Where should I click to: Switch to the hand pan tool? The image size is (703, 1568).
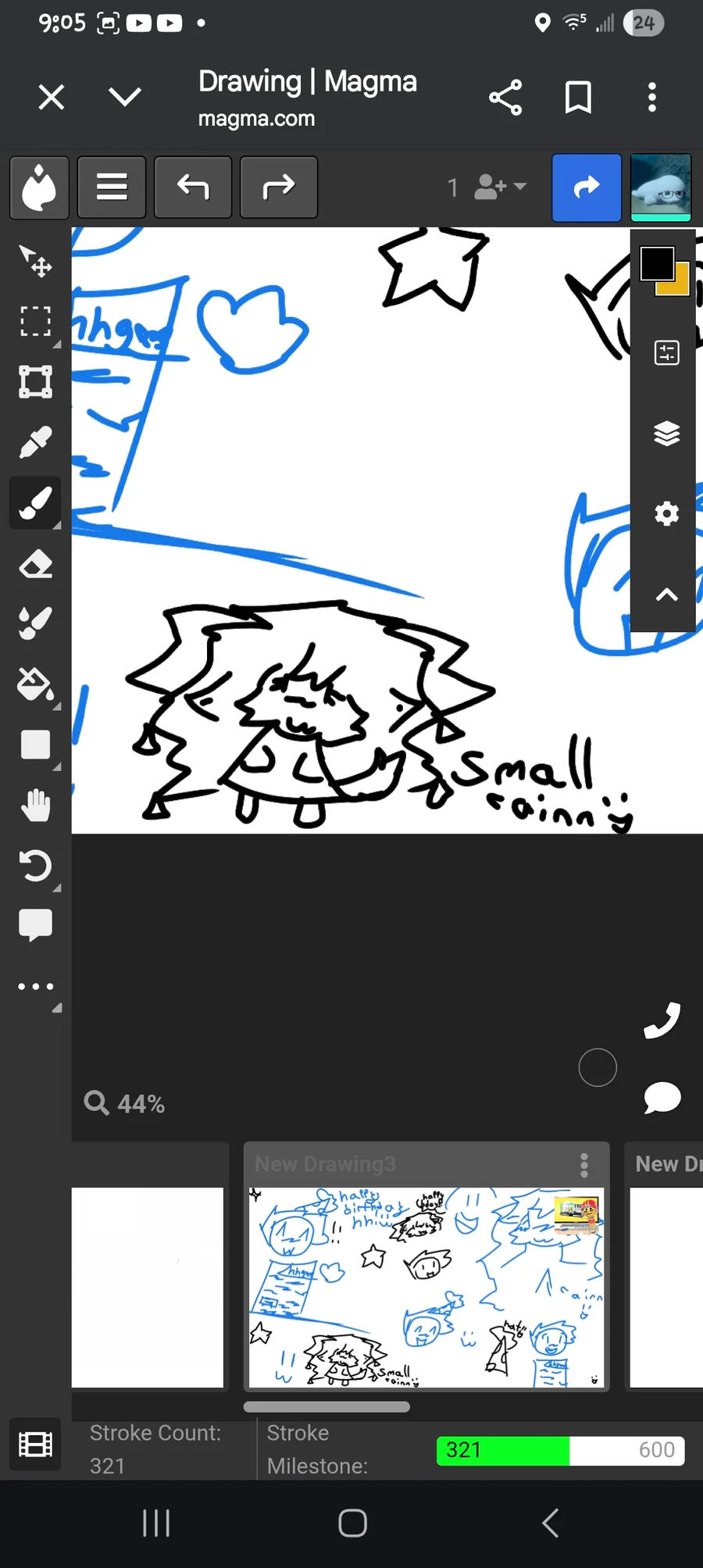pyautogui.click(x=35, y=805)
